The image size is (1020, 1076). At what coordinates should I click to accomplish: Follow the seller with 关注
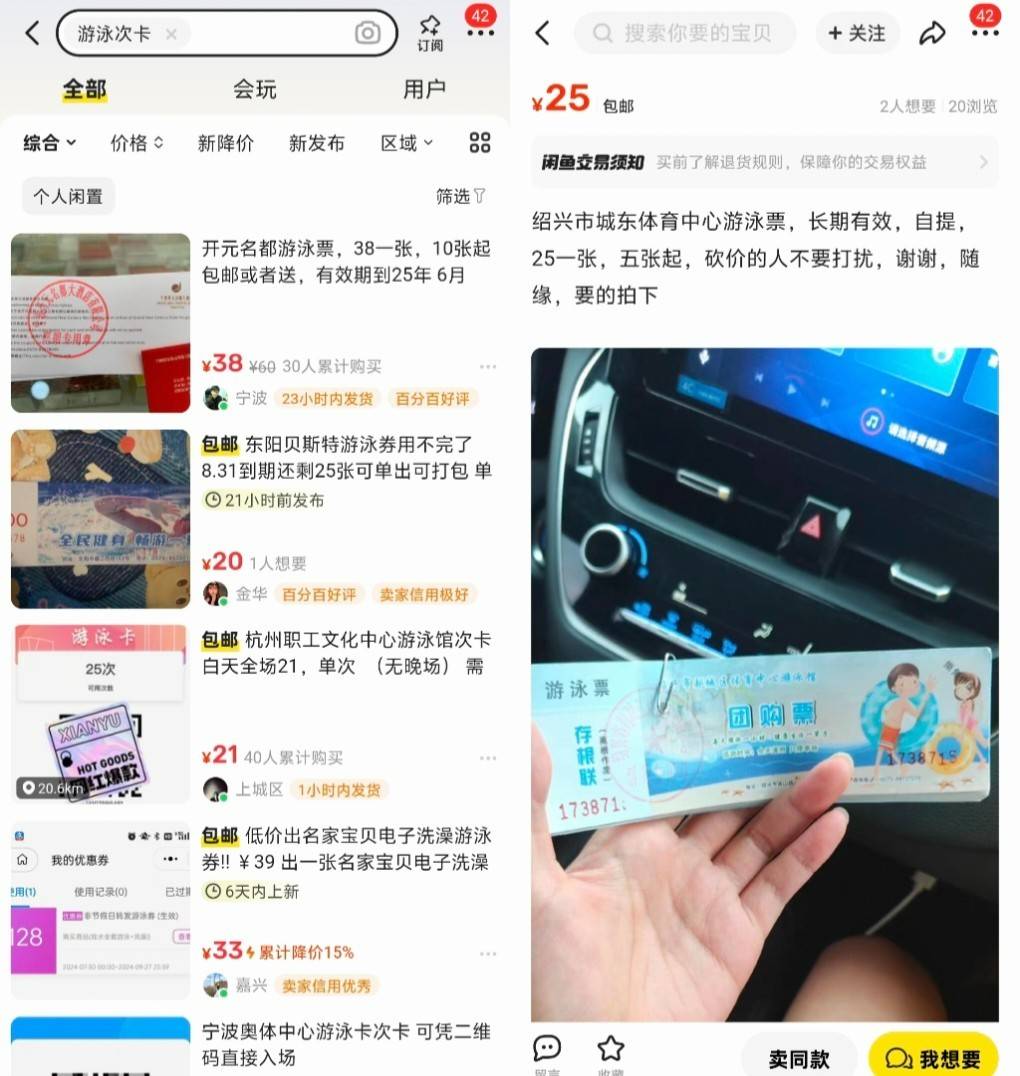[x=857, y=33]
